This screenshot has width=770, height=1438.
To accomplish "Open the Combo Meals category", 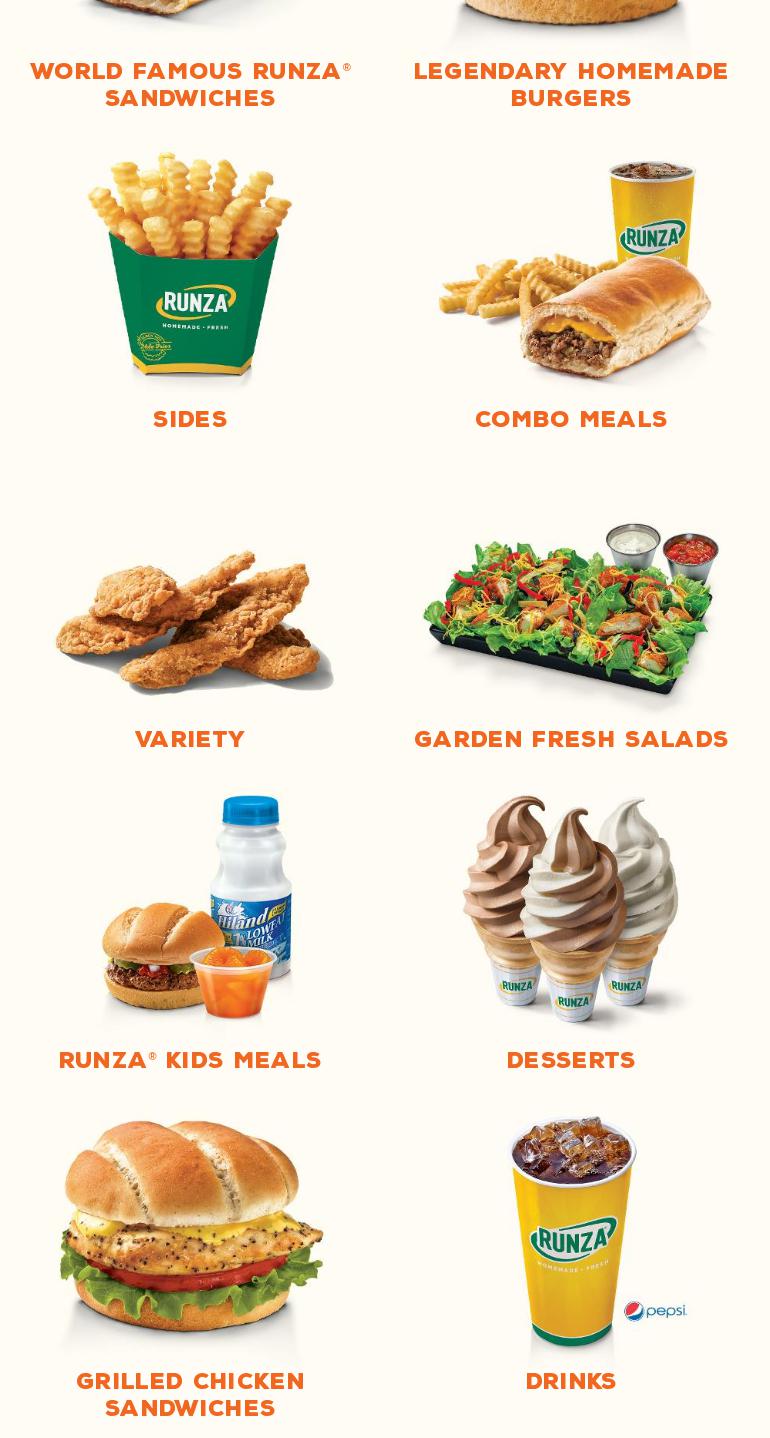I will coord(570,419).
